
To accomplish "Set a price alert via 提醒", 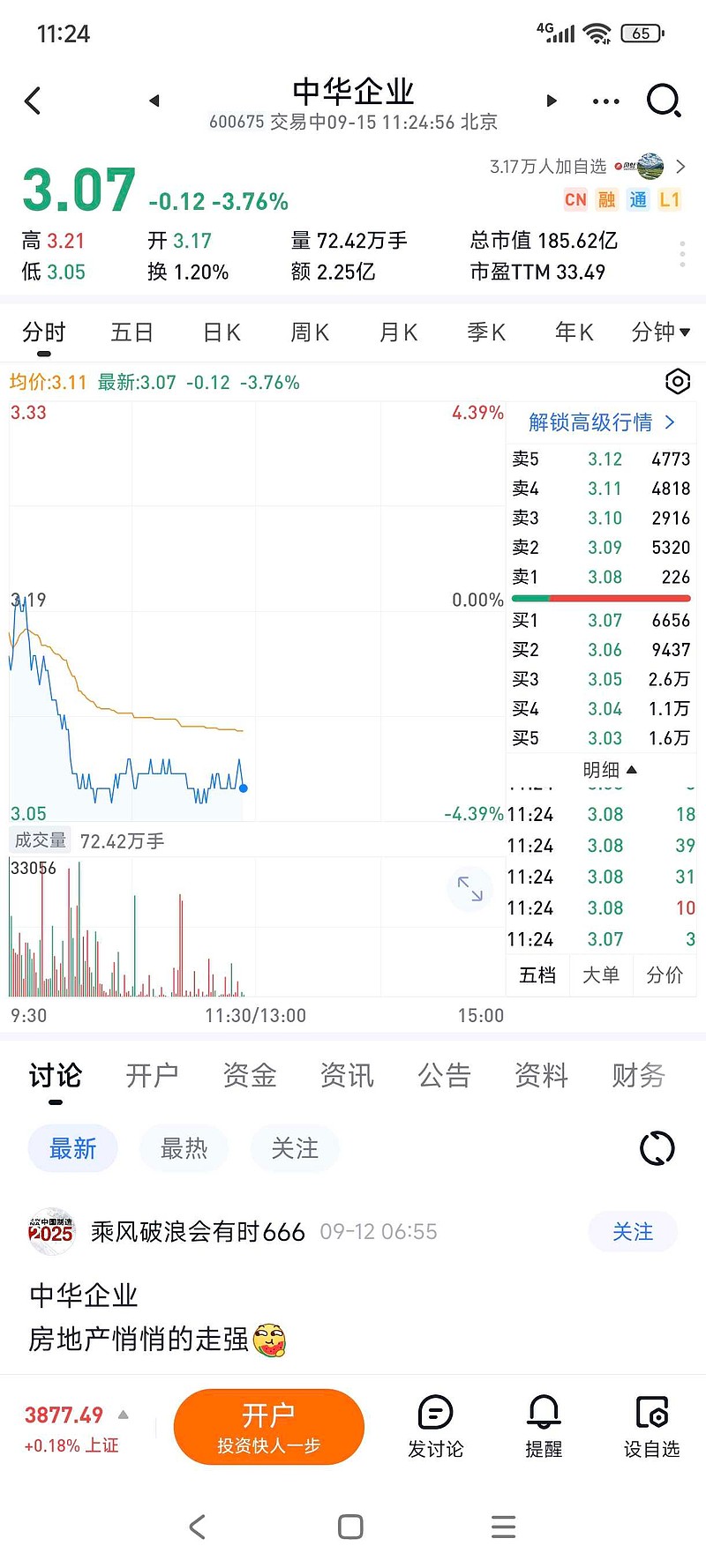I will [x=544, y=1426].
